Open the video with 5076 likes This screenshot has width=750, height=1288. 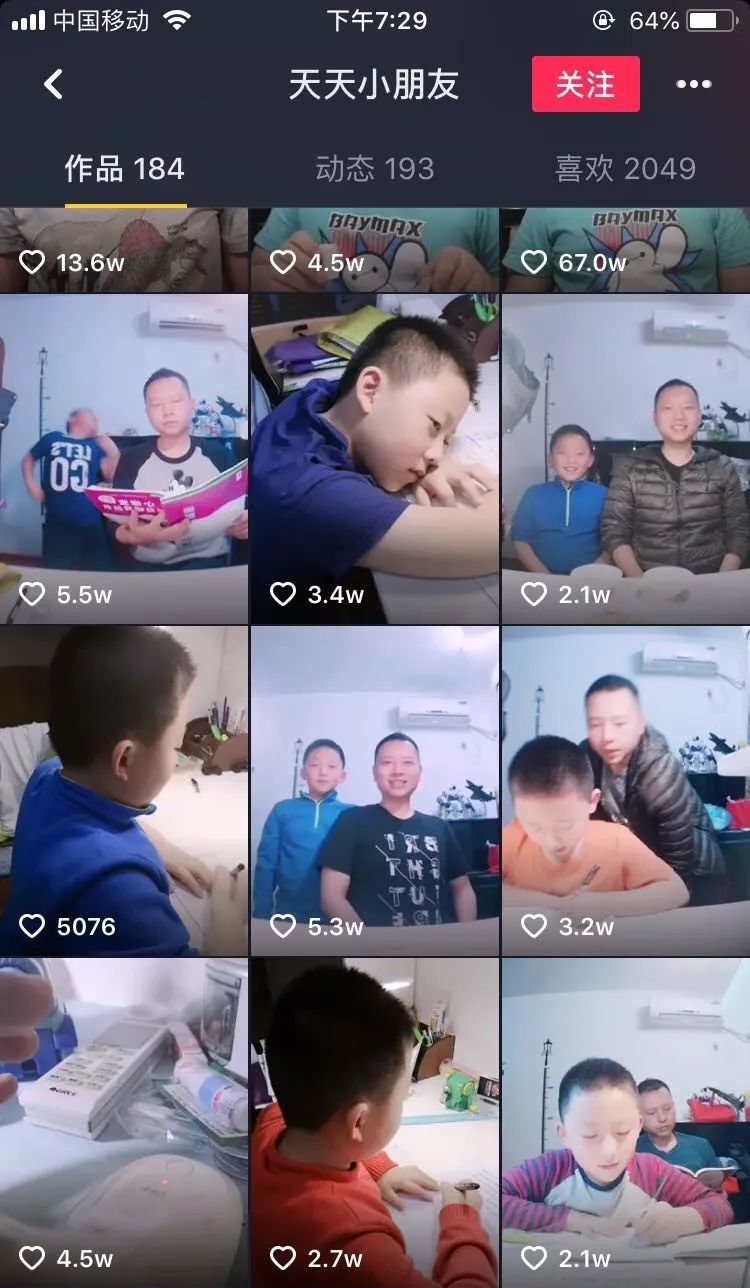click(x=124, y=791)
